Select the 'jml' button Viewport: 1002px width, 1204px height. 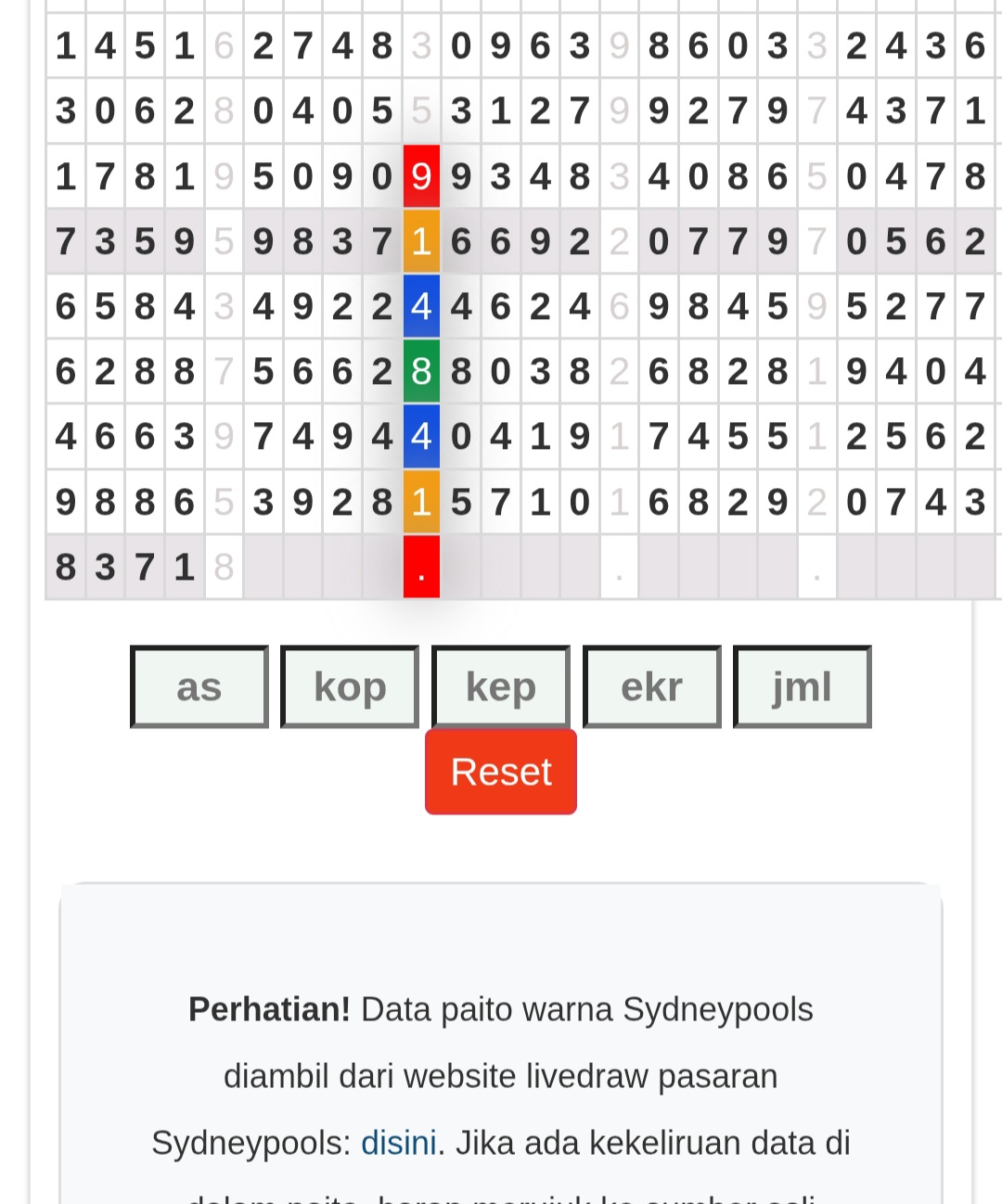pos(802,687)
